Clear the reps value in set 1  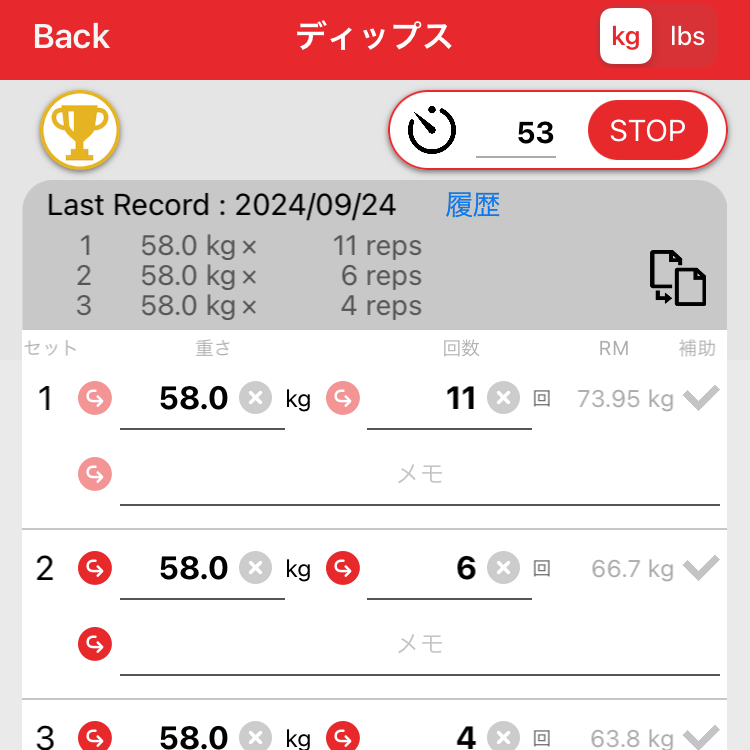tap(503, 399)
